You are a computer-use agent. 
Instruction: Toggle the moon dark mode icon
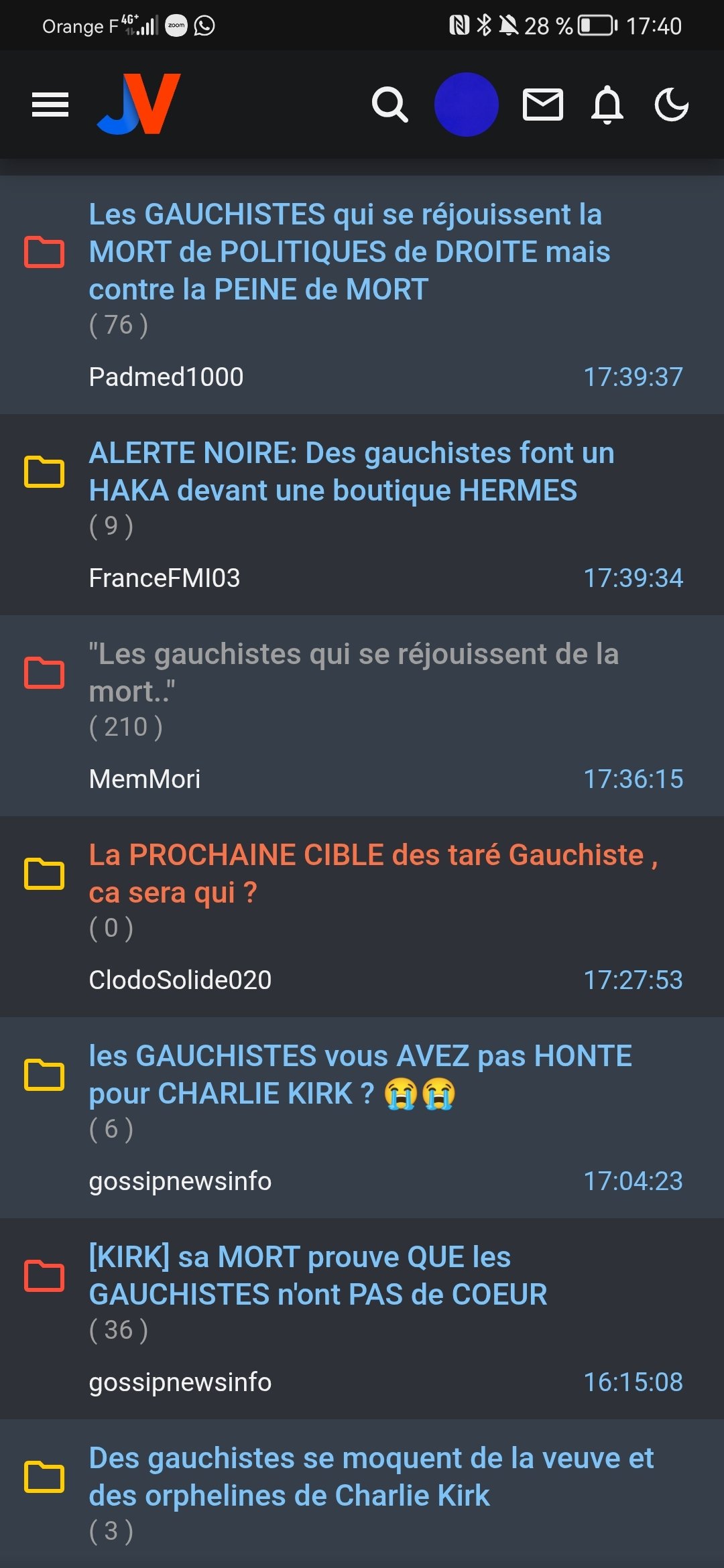click(671, 105)
